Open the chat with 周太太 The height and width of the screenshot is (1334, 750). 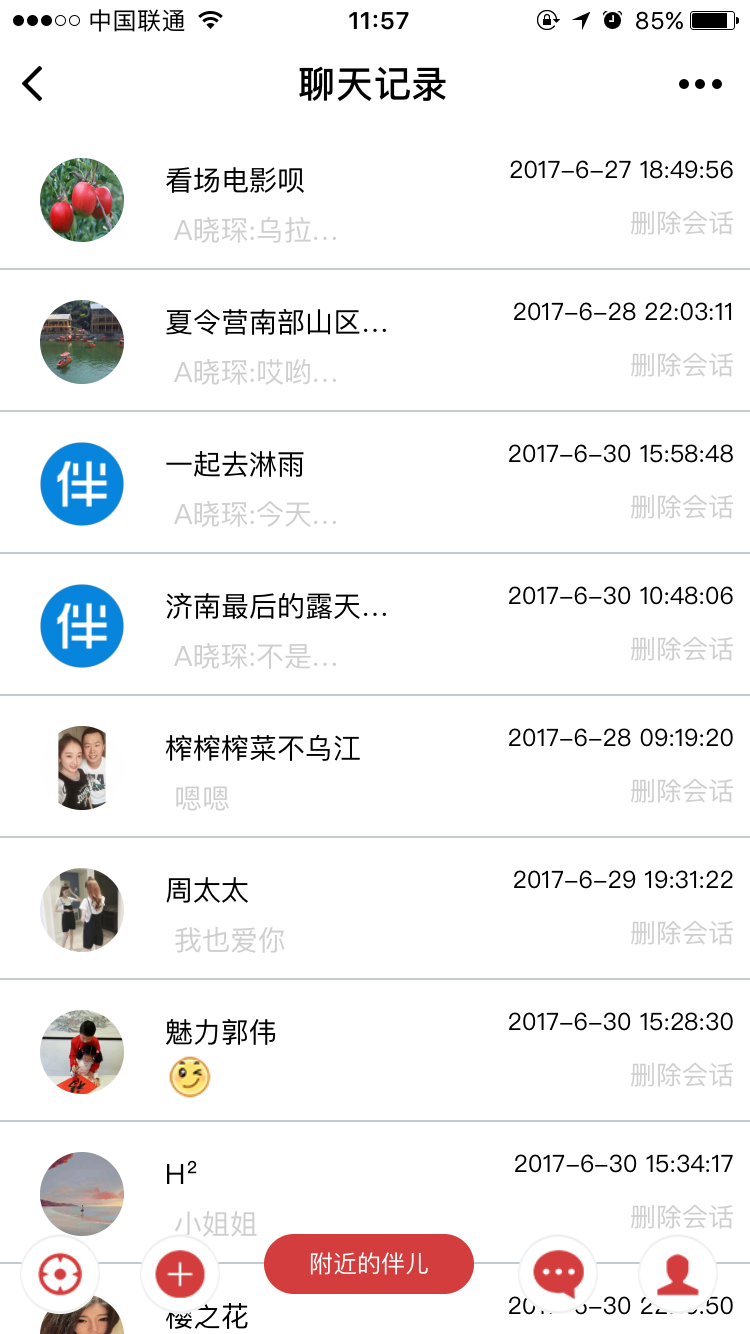(375, 909)
